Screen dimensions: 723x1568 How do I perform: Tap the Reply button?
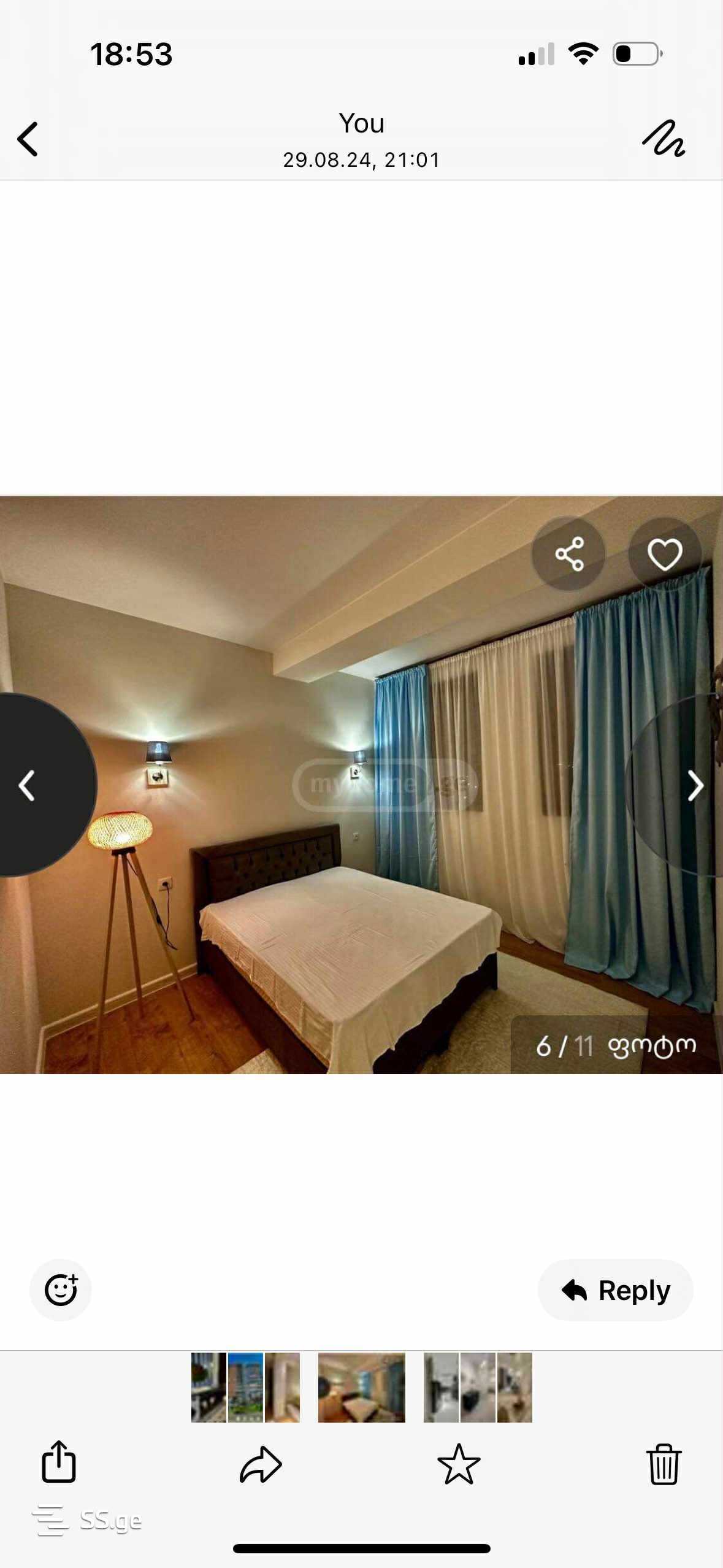pyautogui.click(x=615, y=1289)
